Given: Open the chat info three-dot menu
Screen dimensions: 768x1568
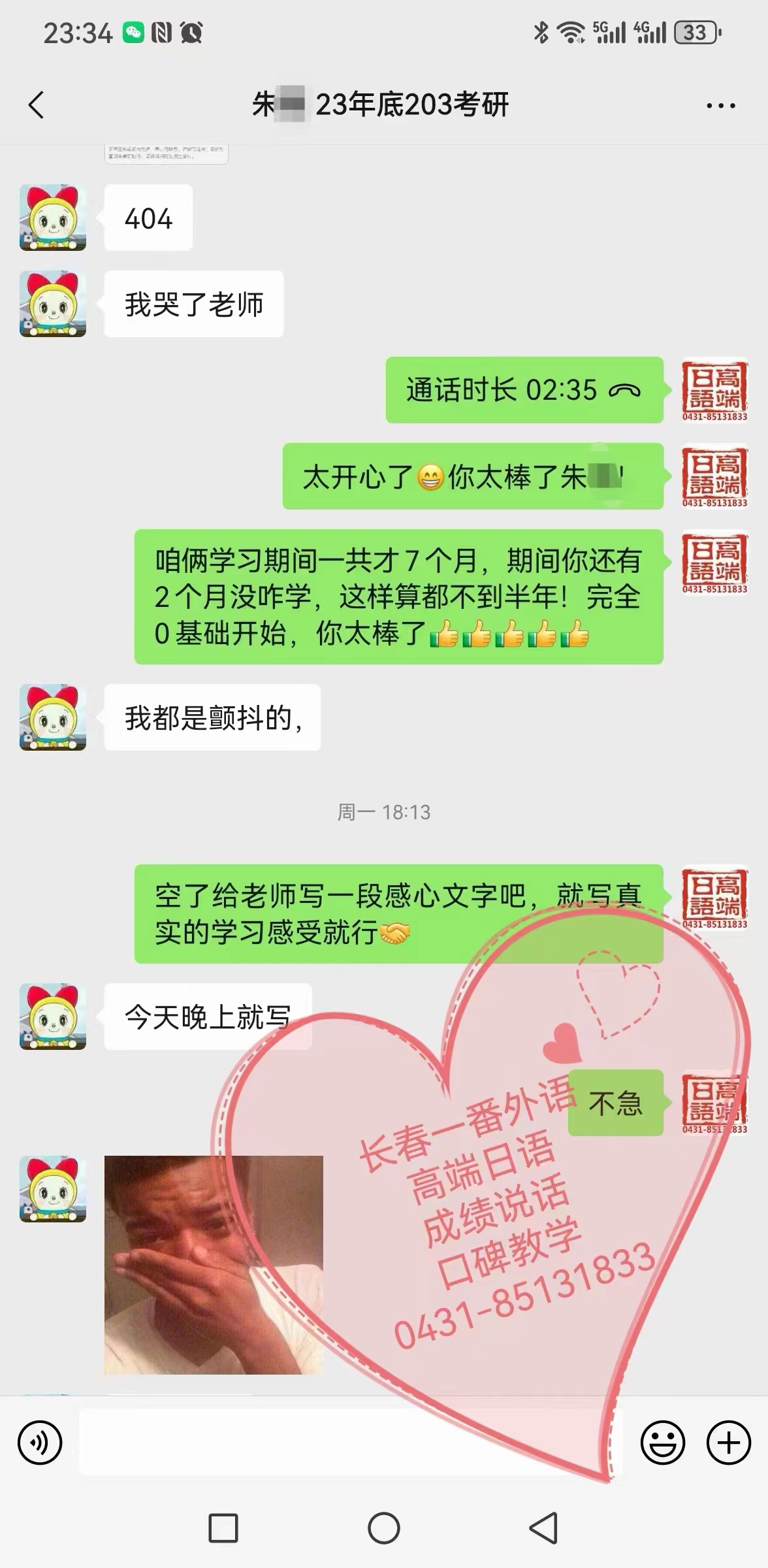Looking at the screenshot, I should (720, 105).
